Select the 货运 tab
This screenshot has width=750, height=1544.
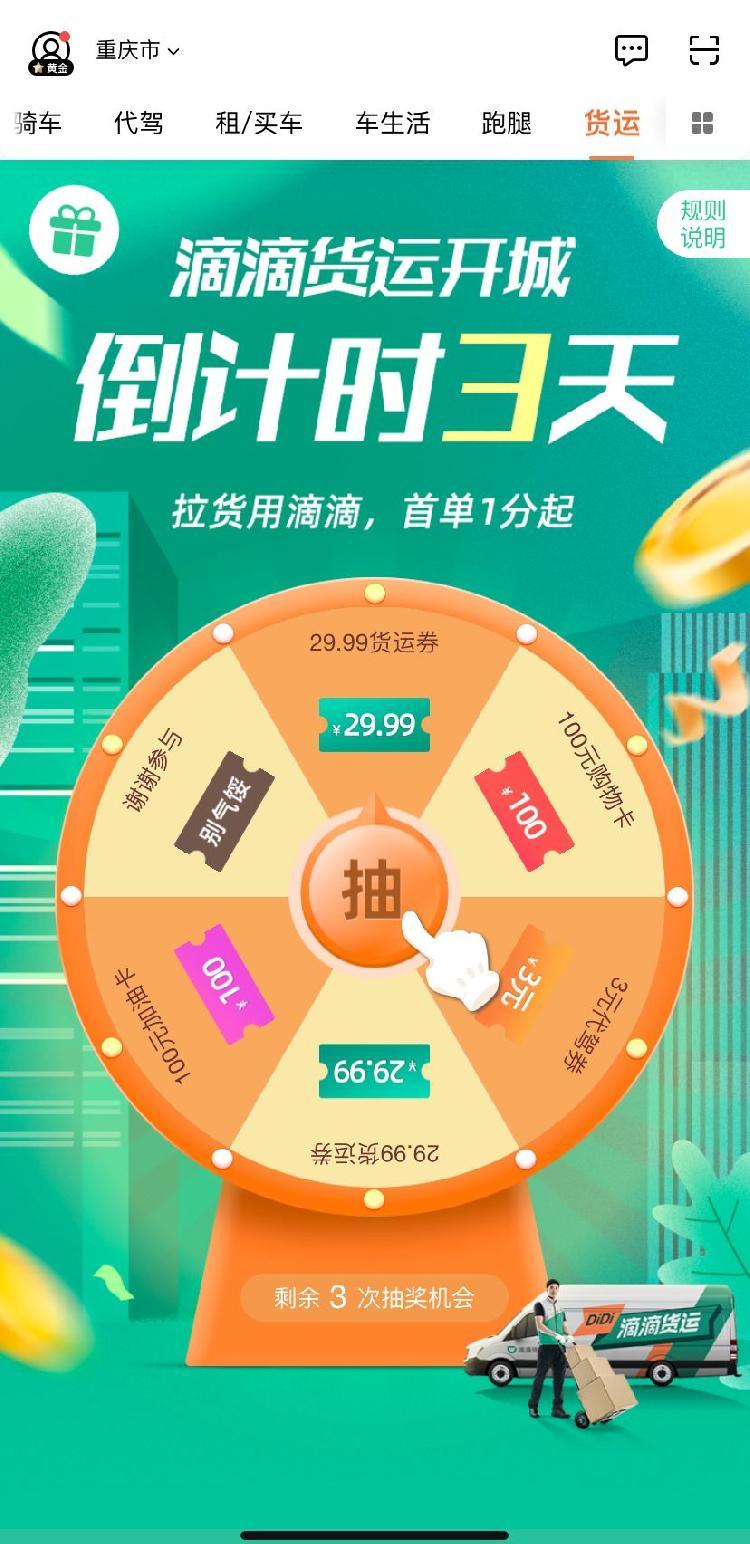pos(611,123)
